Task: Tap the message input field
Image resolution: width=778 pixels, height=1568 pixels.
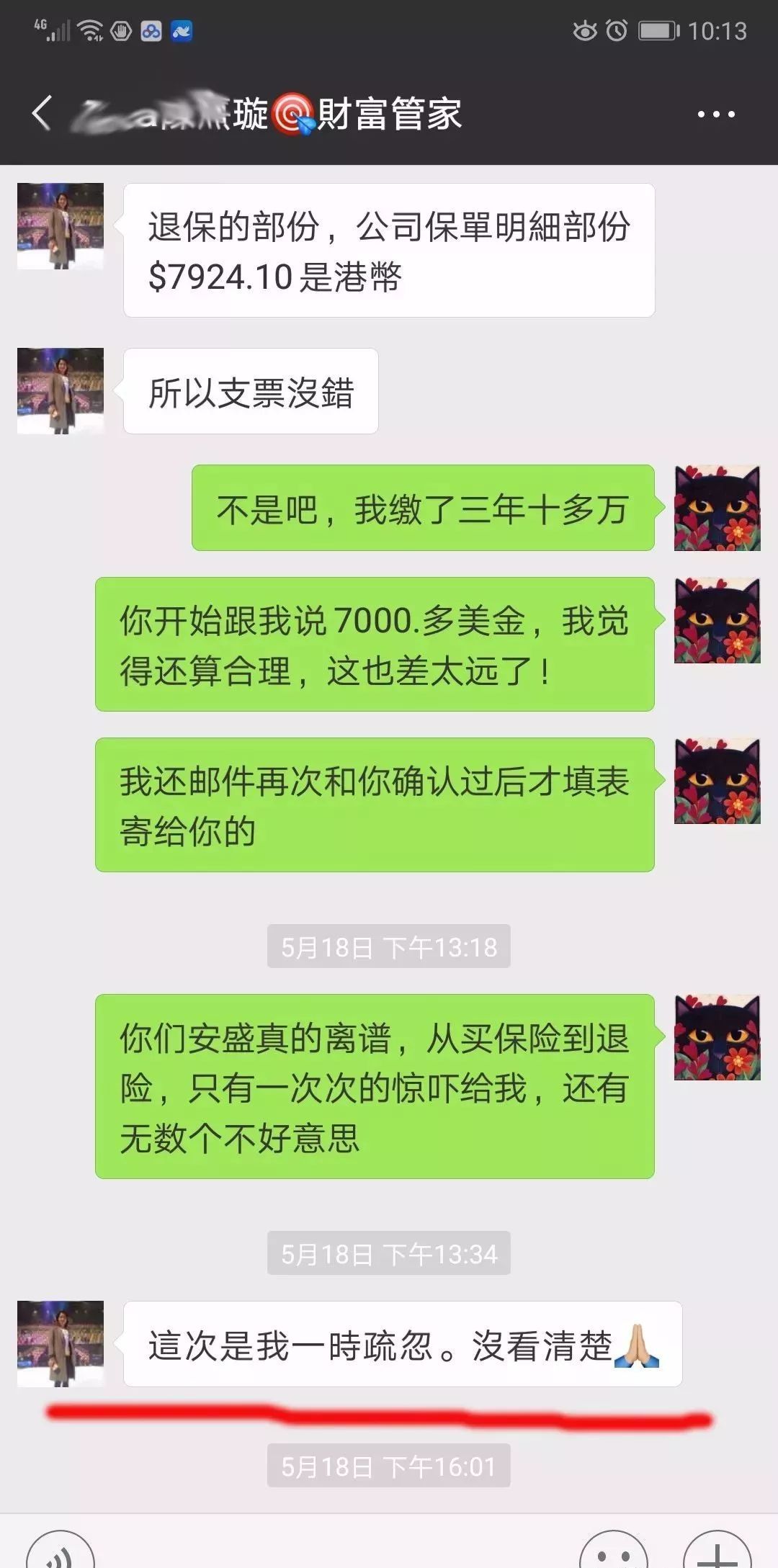Action: pyautogui.click(x=337, y=1551)
